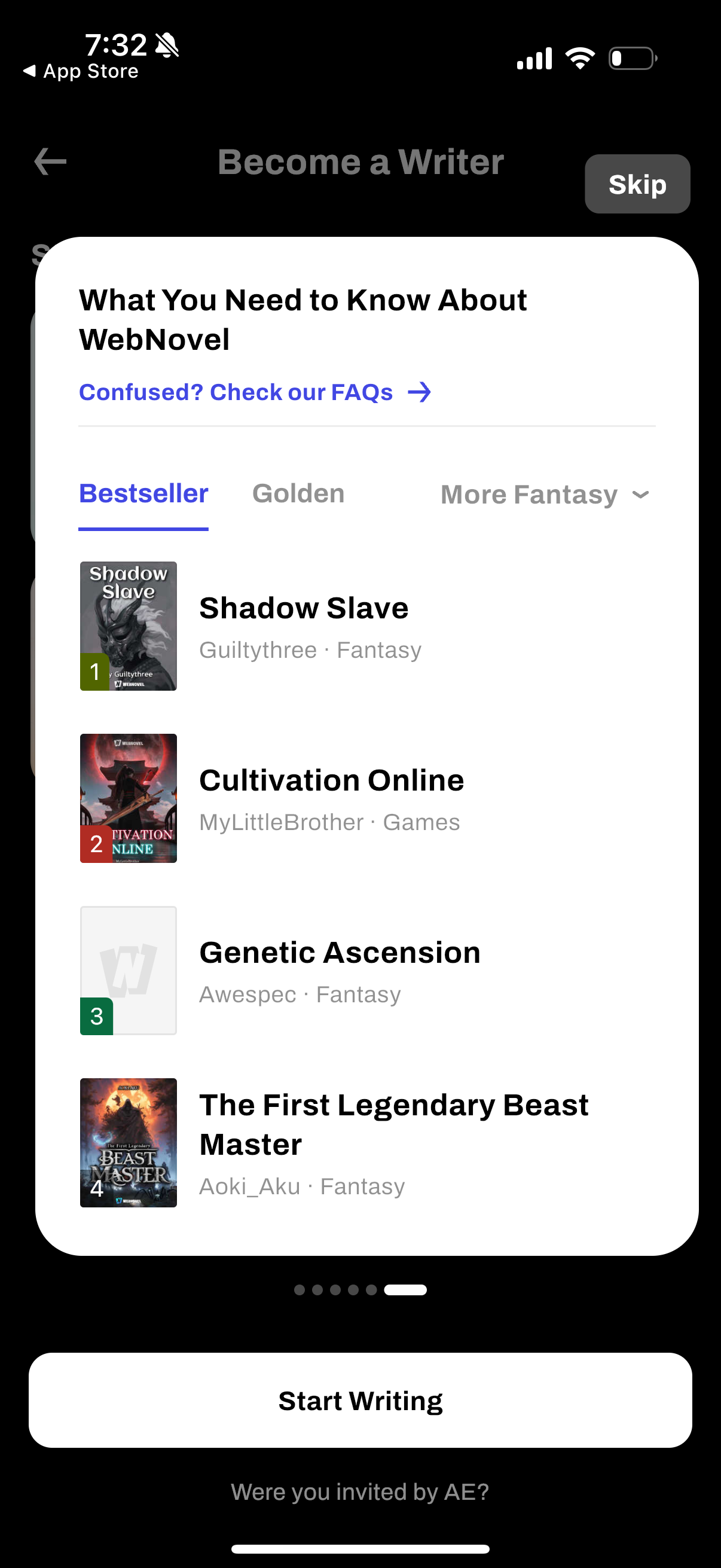Click the carousel page indicator dots
721x1568 pixels.
tap(360, 1289)
